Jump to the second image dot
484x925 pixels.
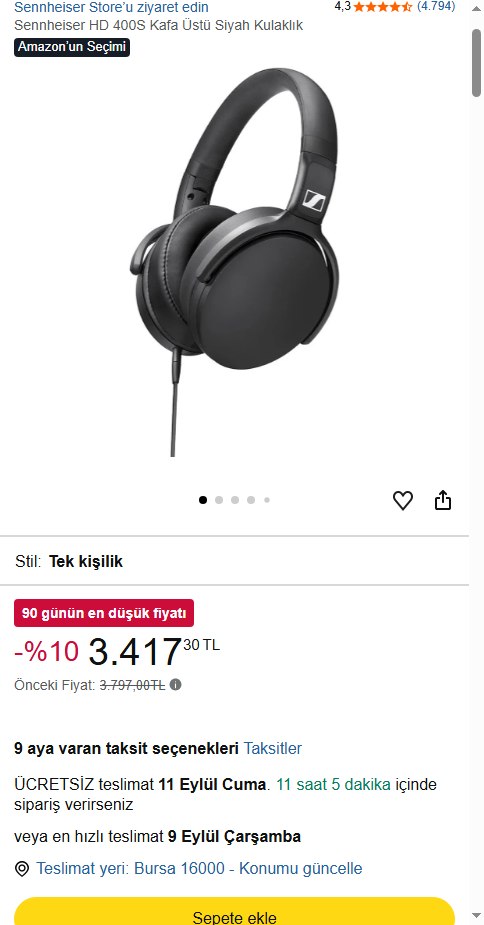tap(219, 500)
